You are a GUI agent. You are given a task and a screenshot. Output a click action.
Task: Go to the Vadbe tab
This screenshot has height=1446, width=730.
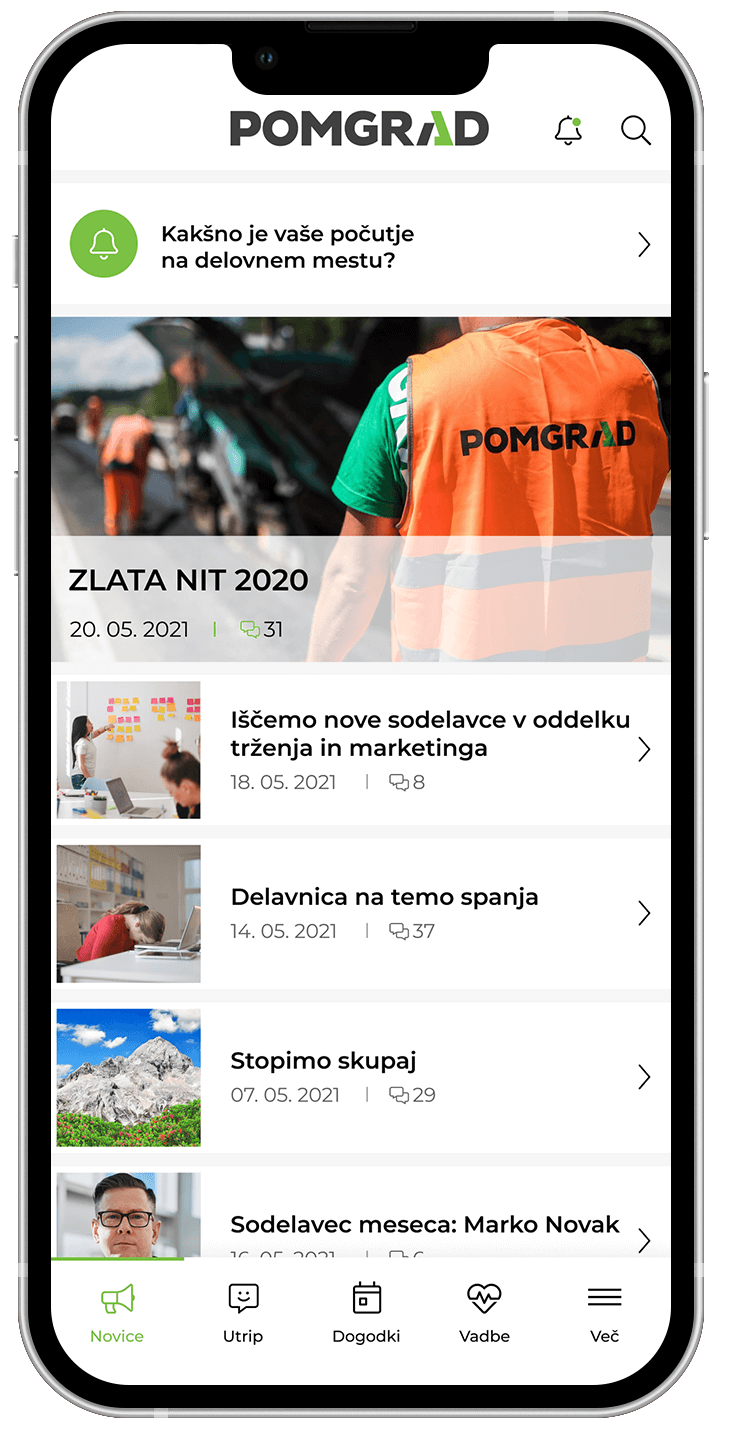484,1313
